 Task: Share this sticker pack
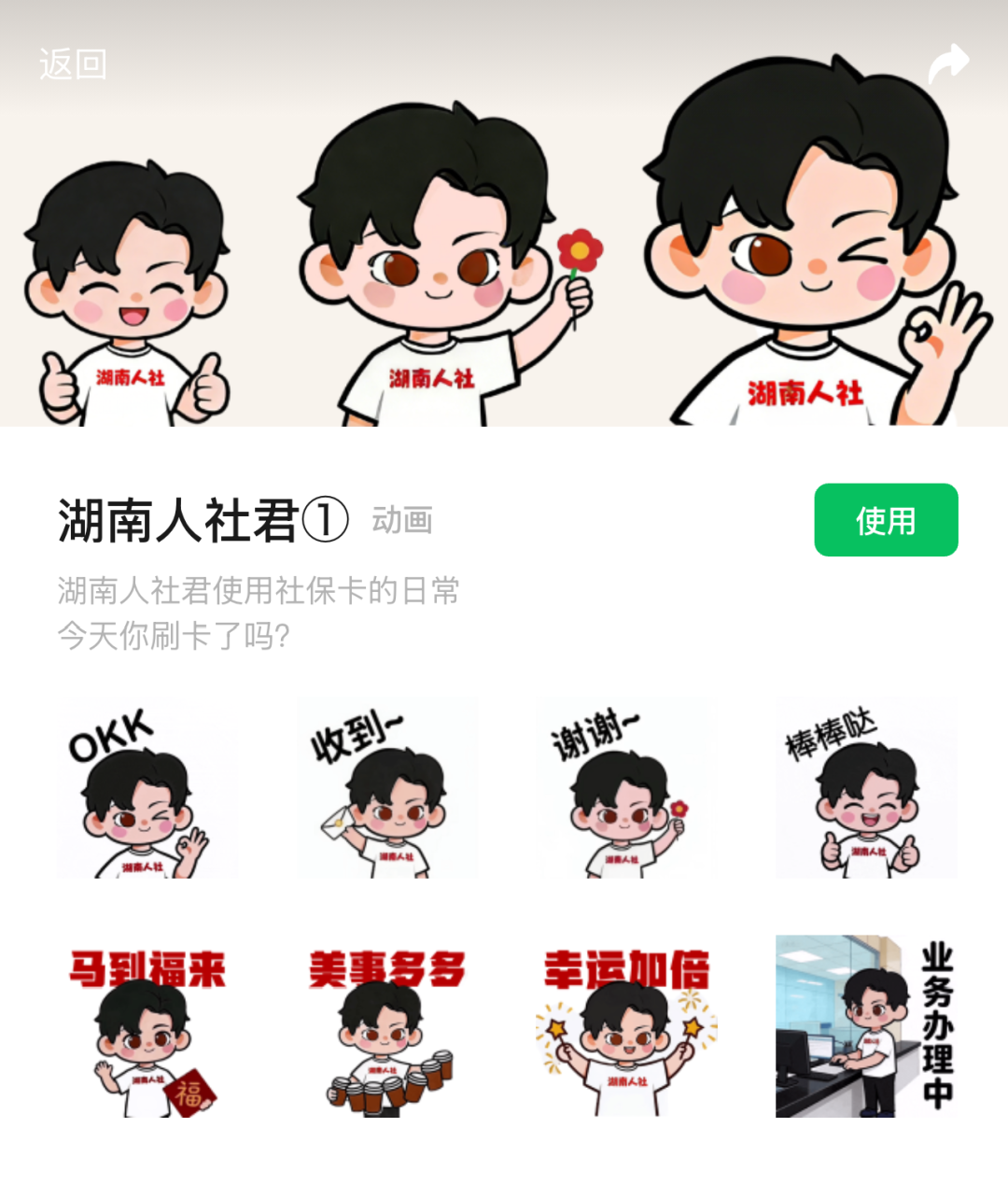pos(947,63)
